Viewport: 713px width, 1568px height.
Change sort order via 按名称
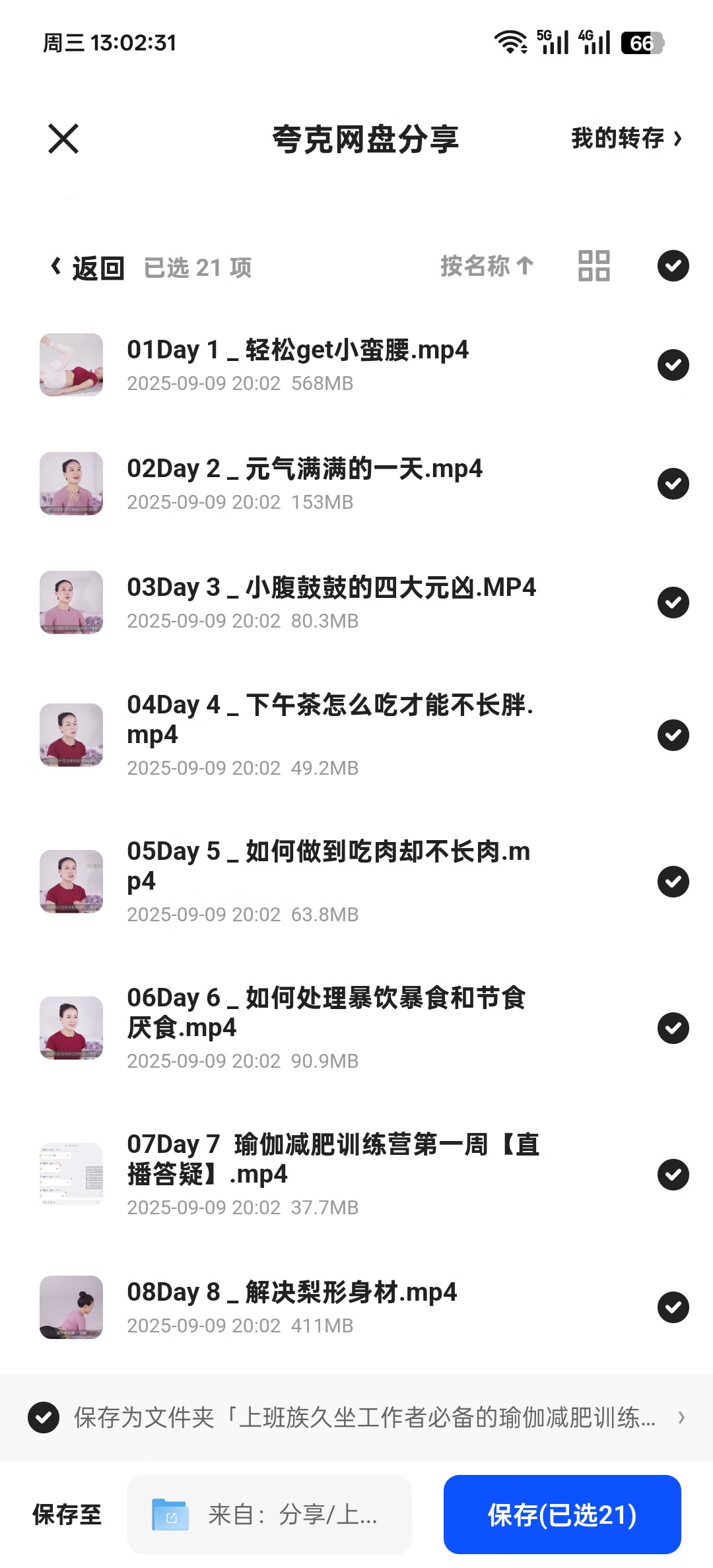487,266
